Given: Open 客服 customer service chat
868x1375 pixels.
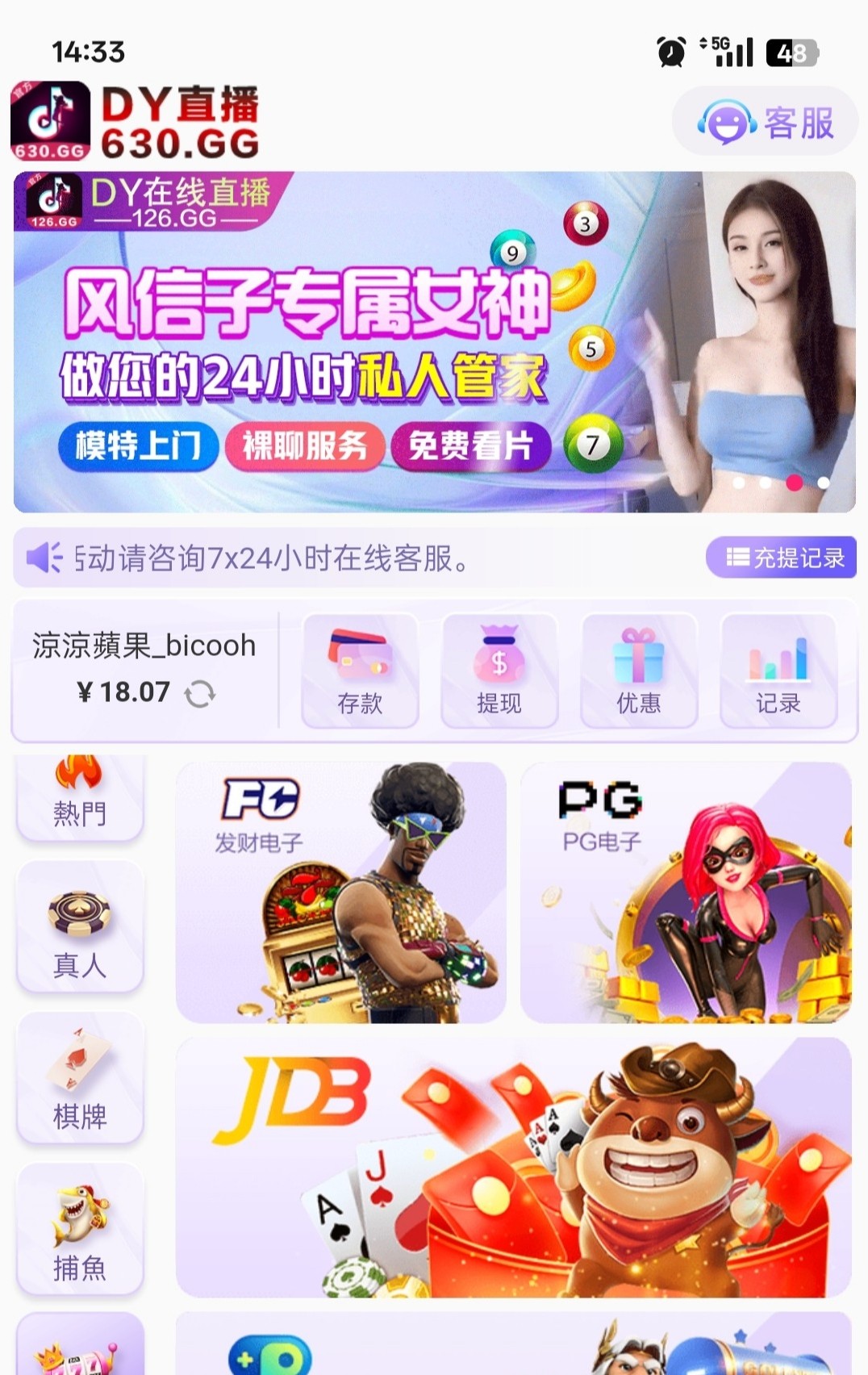Looking at the screenshot, I should tap(764, 123).
